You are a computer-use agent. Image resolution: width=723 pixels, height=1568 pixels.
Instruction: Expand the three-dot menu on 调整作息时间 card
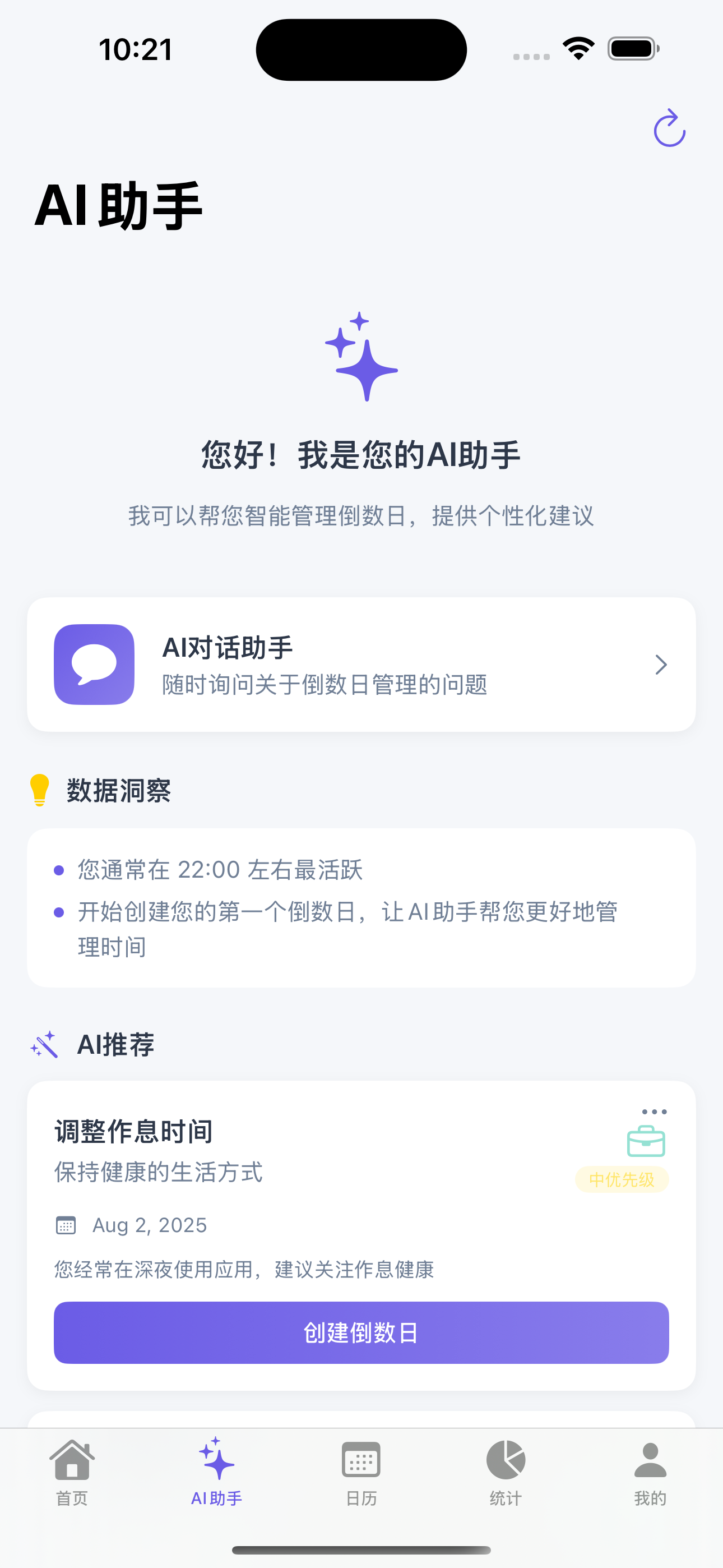click(654, 1110)
